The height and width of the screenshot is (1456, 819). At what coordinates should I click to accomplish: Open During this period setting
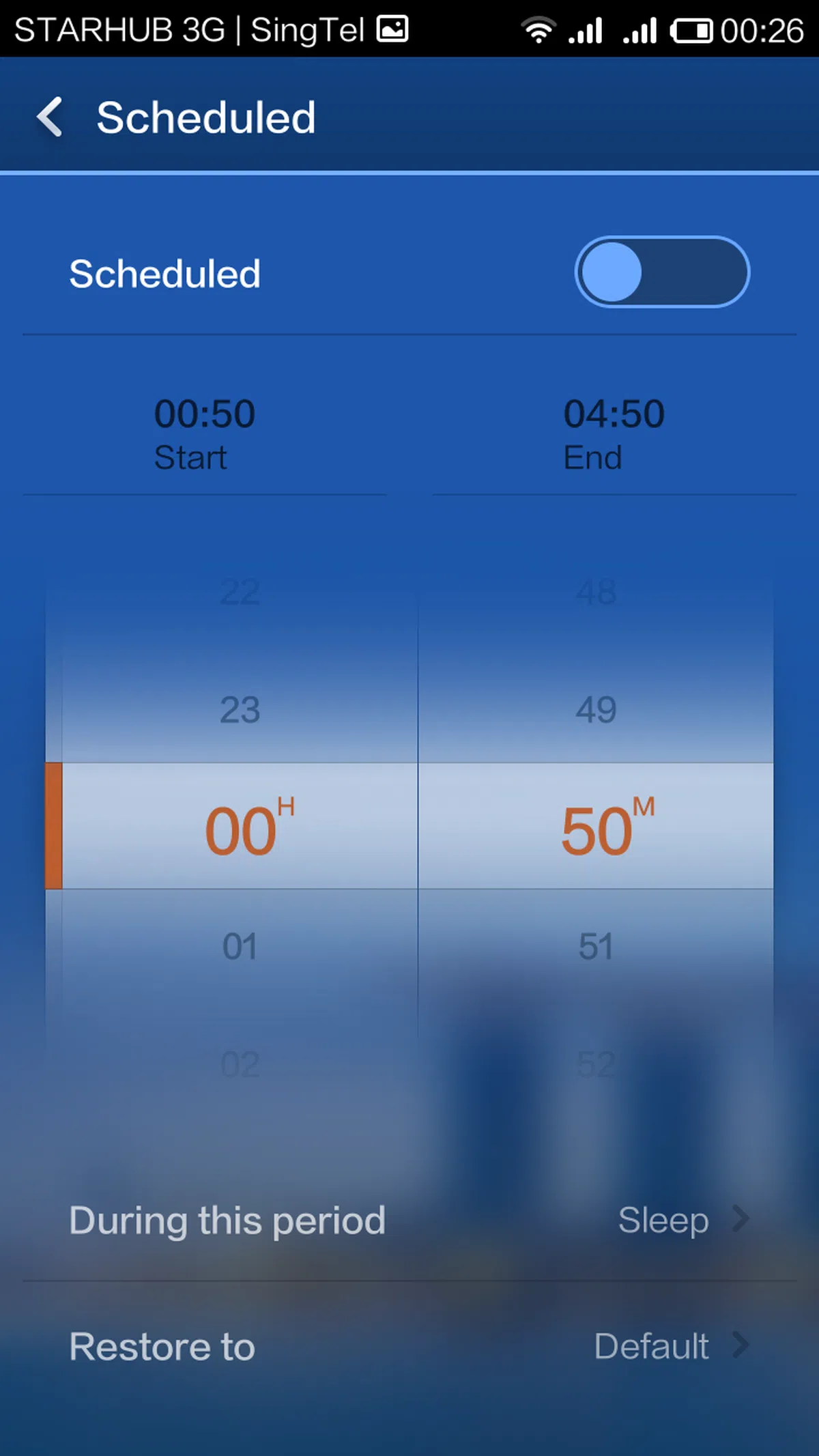409,1221
